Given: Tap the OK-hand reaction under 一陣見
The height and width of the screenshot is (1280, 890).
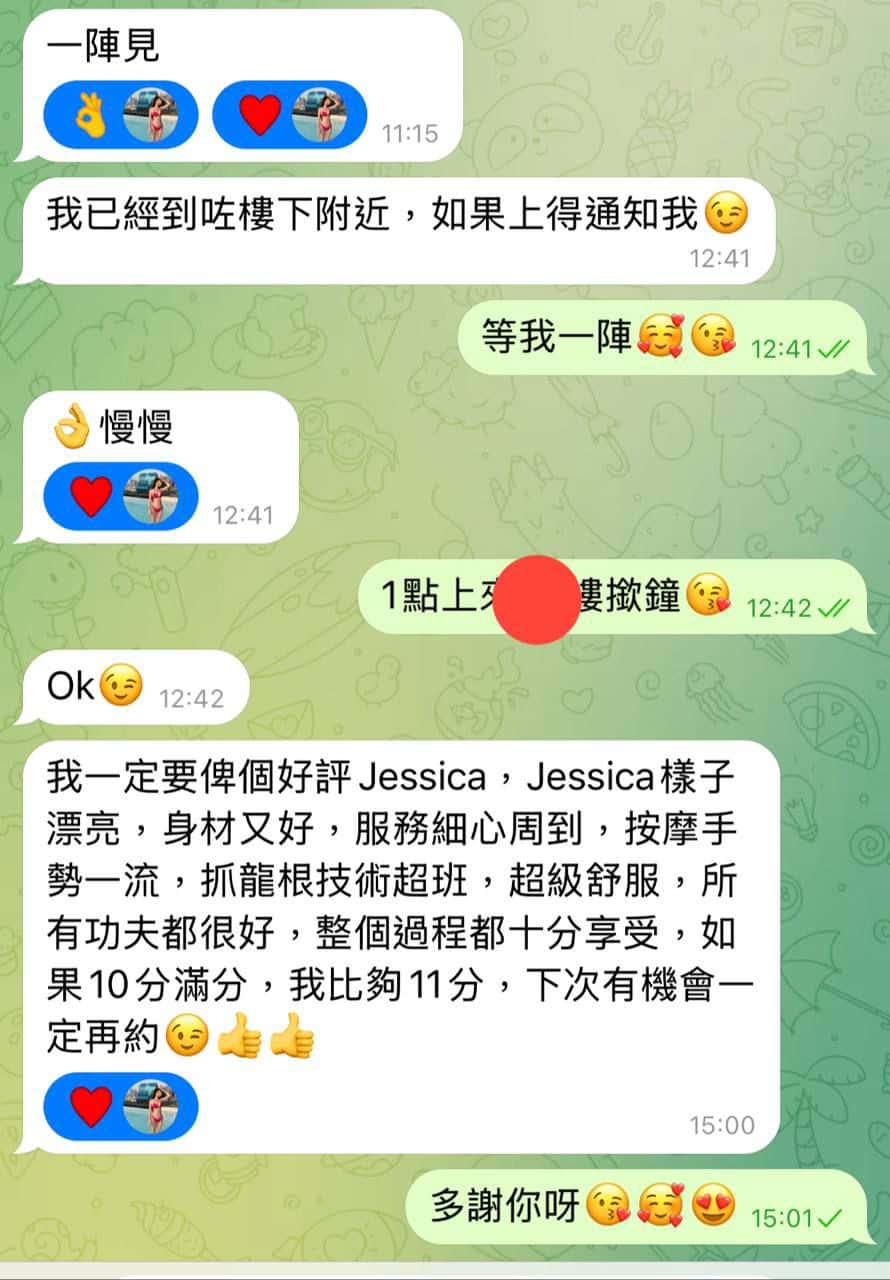Looking at the screenshot, I should click(x=120, y=114).
